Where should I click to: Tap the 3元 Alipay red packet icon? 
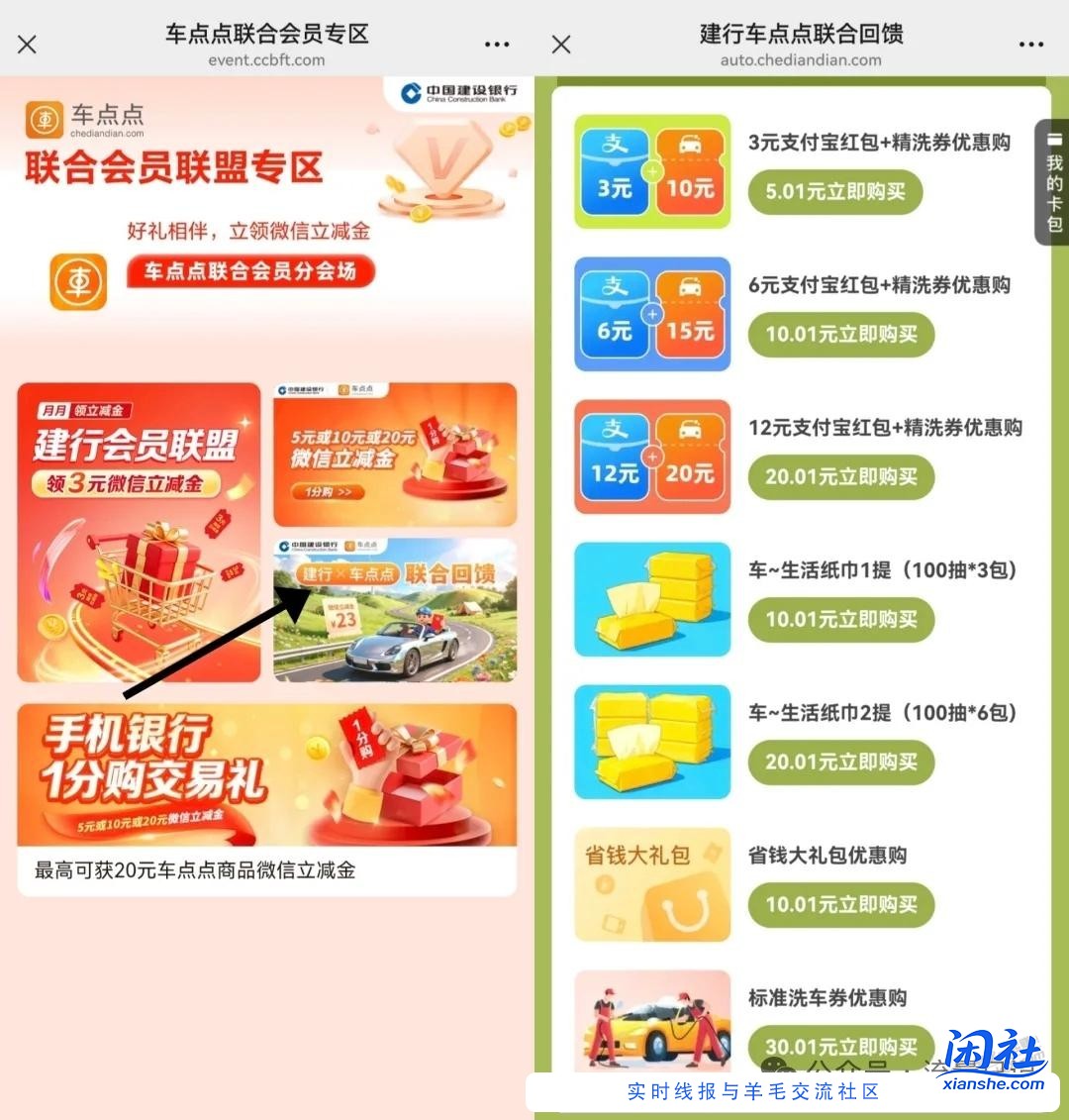(x=652, y=171)
